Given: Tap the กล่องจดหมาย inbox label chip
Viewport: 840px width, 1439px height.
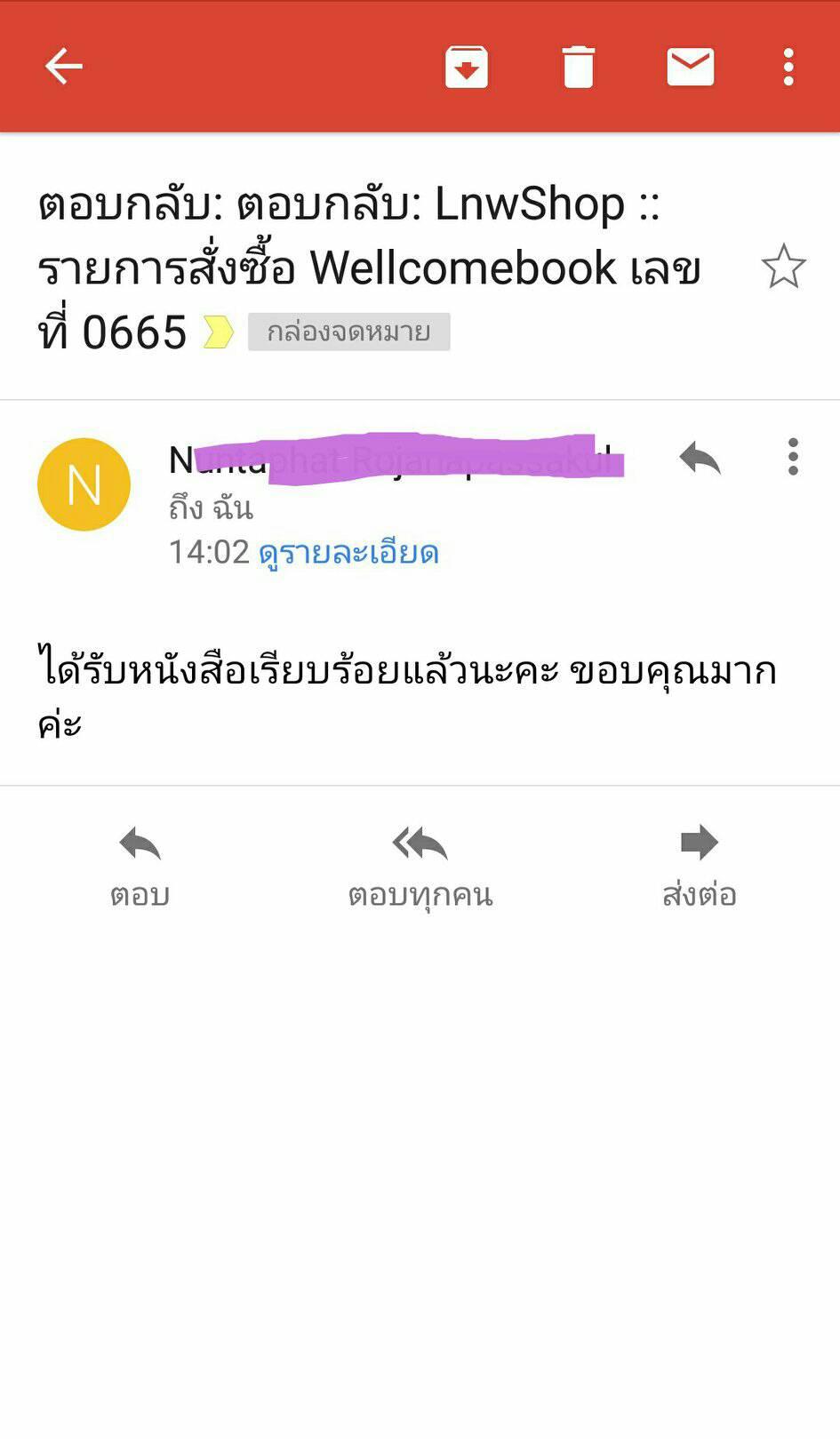Looking at the screenshot, I should click(348, 332).
